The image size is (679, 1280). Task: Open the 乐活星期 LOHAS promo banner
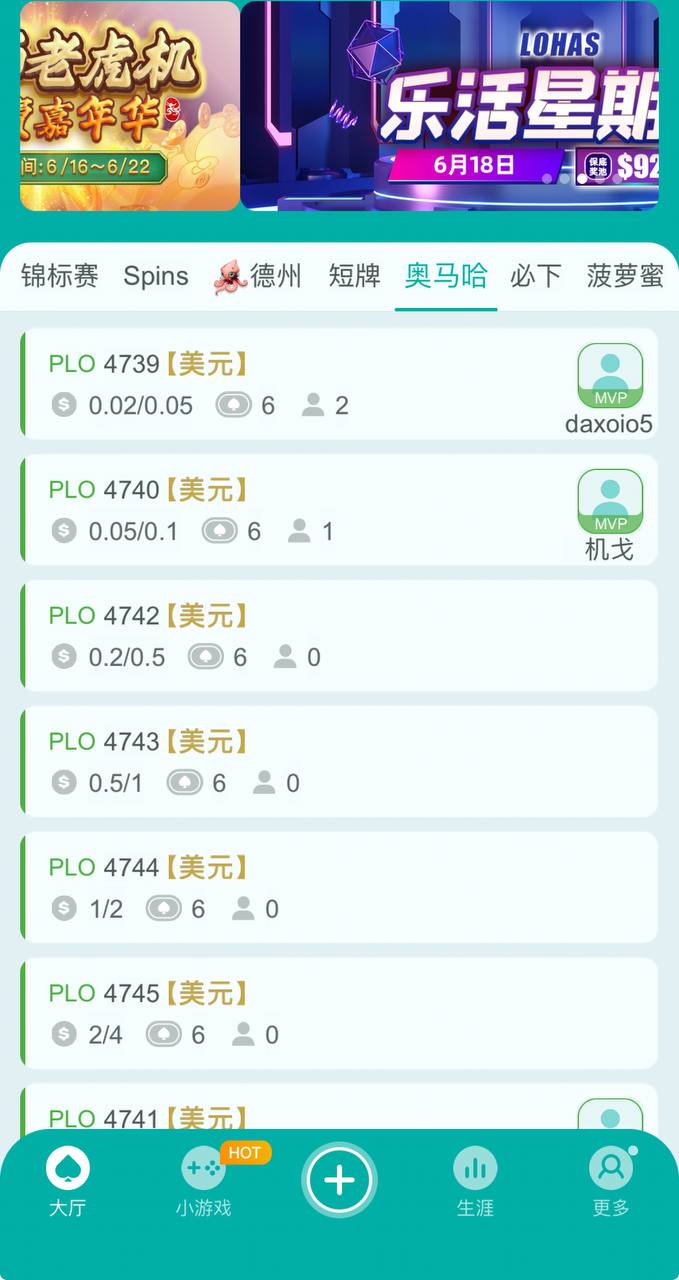(450, 105)
